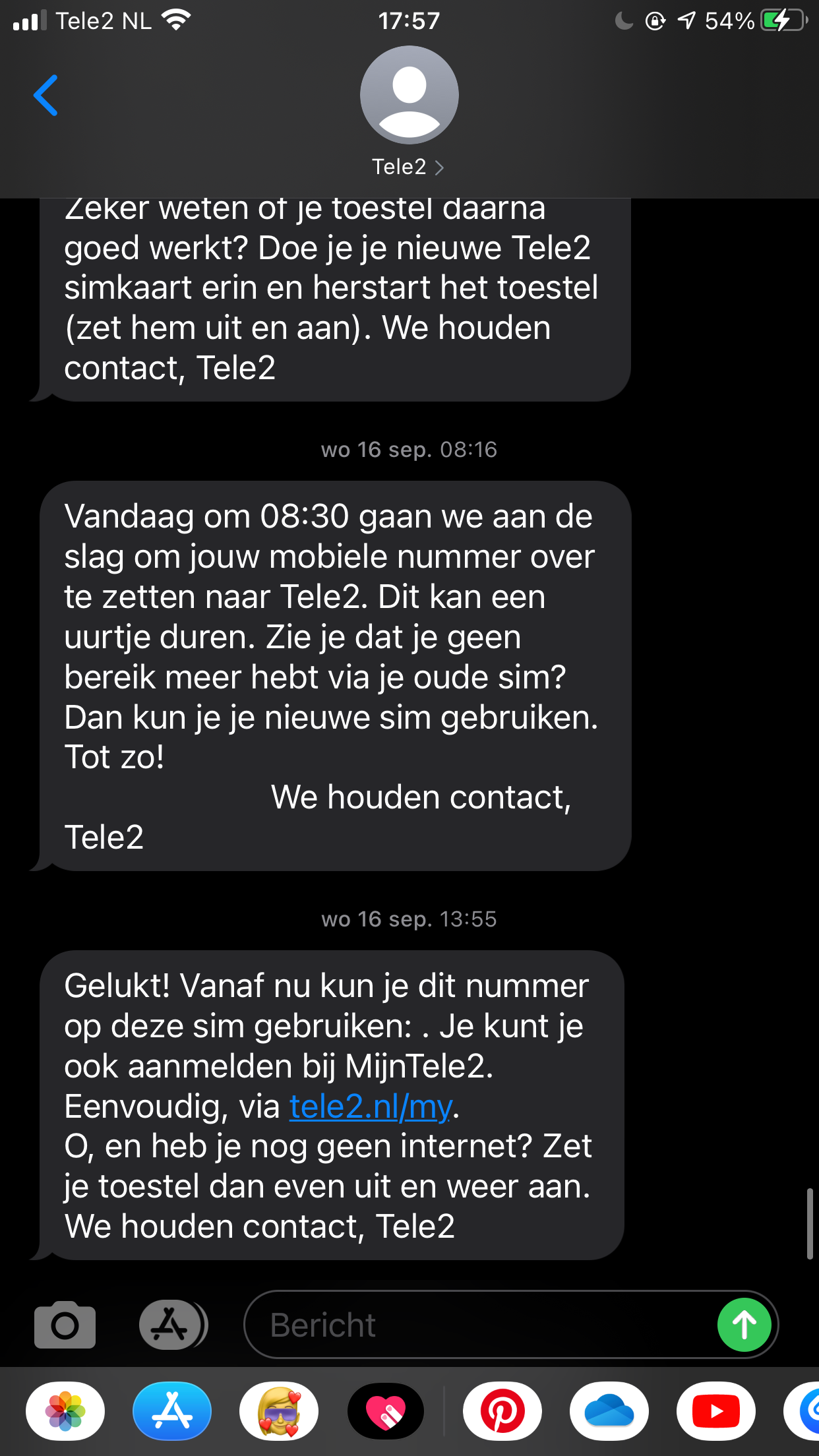Go back to the messages list
The height and width of the screenshot is (1456, 819).
[45, 96]
